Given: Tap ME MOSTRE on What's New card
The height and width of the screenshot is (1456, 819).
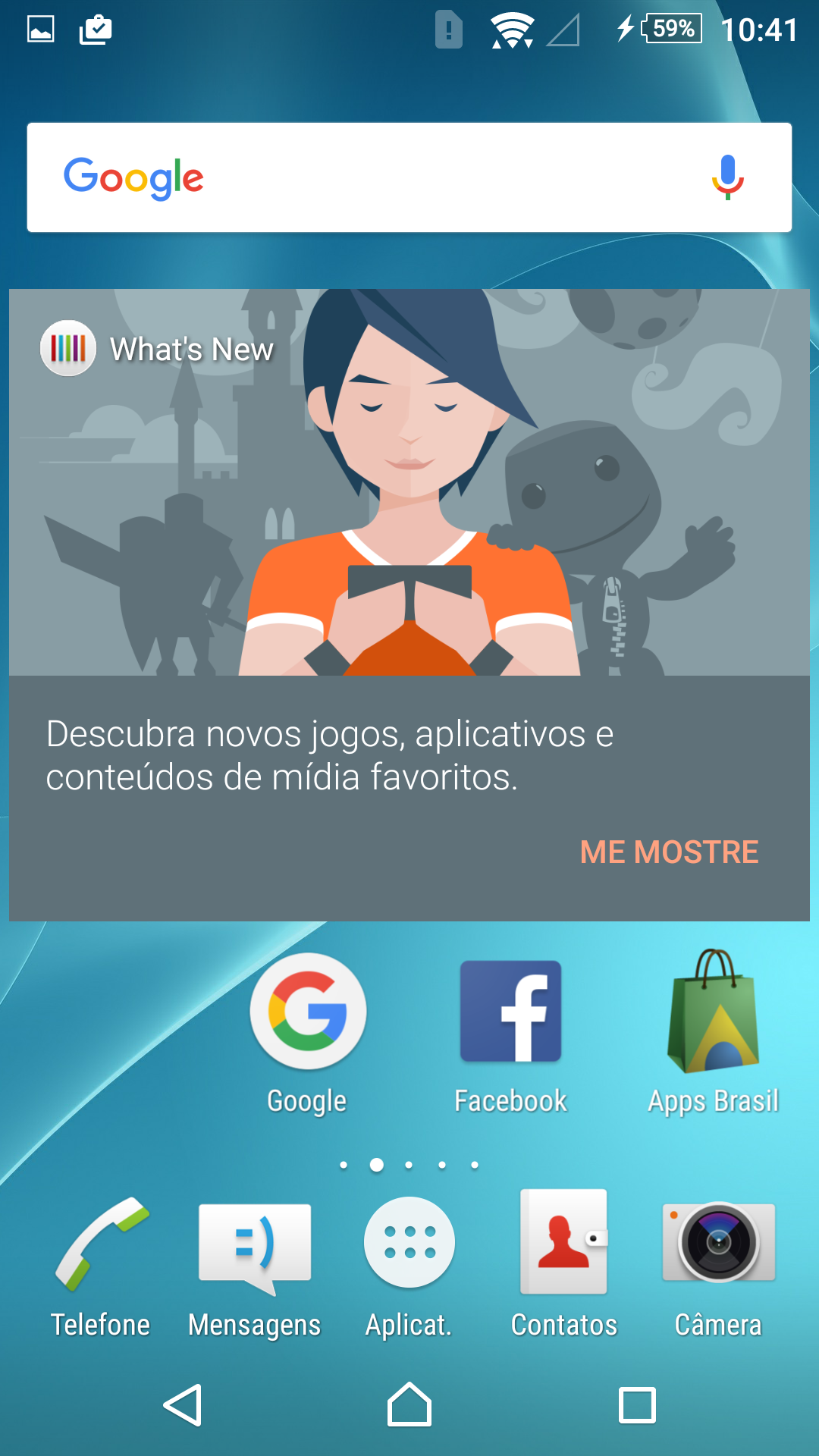Looking at the screenshot, I should (x=669, y=852).
